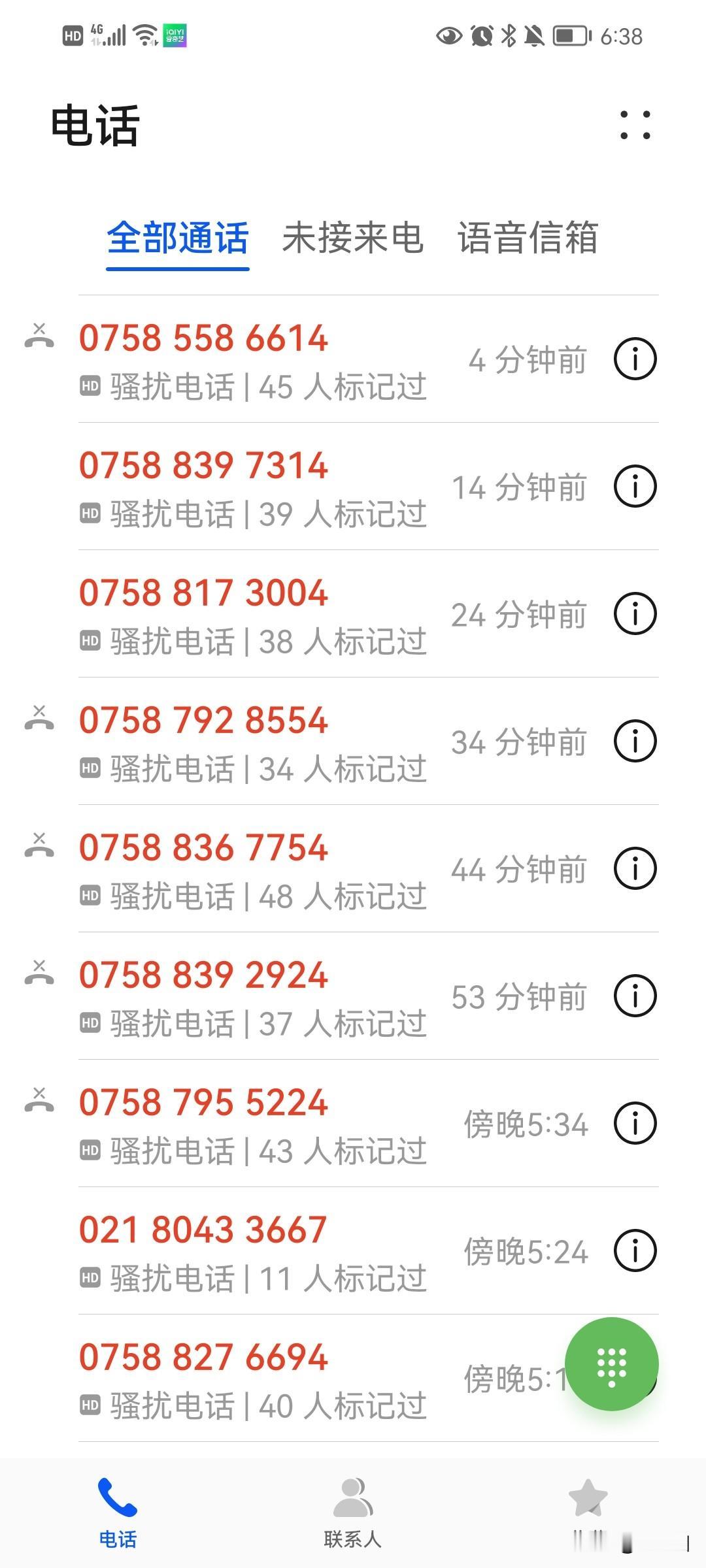Tap the missed call icon beside 0758 792 8554

click(x=39, y=722)
